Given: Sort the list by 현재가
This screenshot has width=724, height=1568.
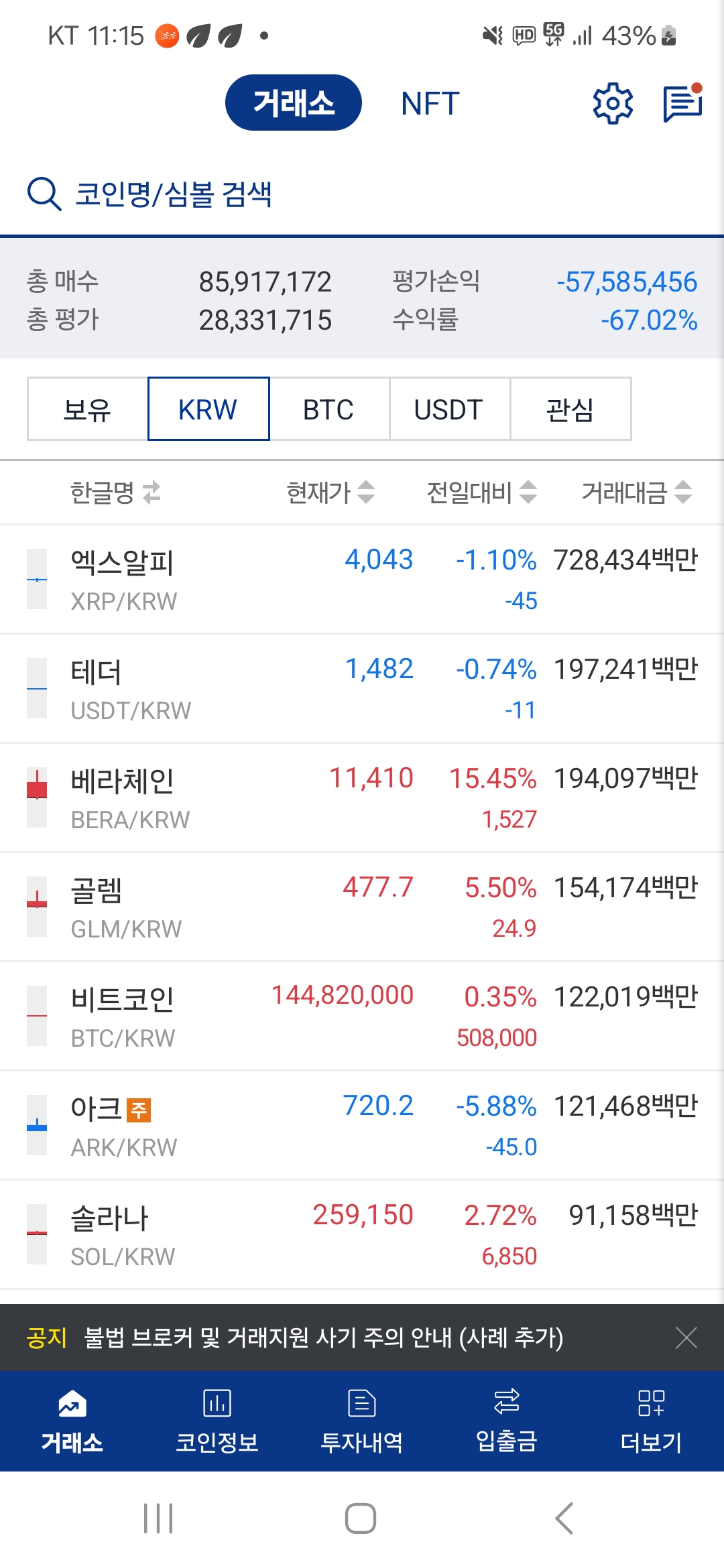Looking at the screenshot, I should [x=330, y=493].
